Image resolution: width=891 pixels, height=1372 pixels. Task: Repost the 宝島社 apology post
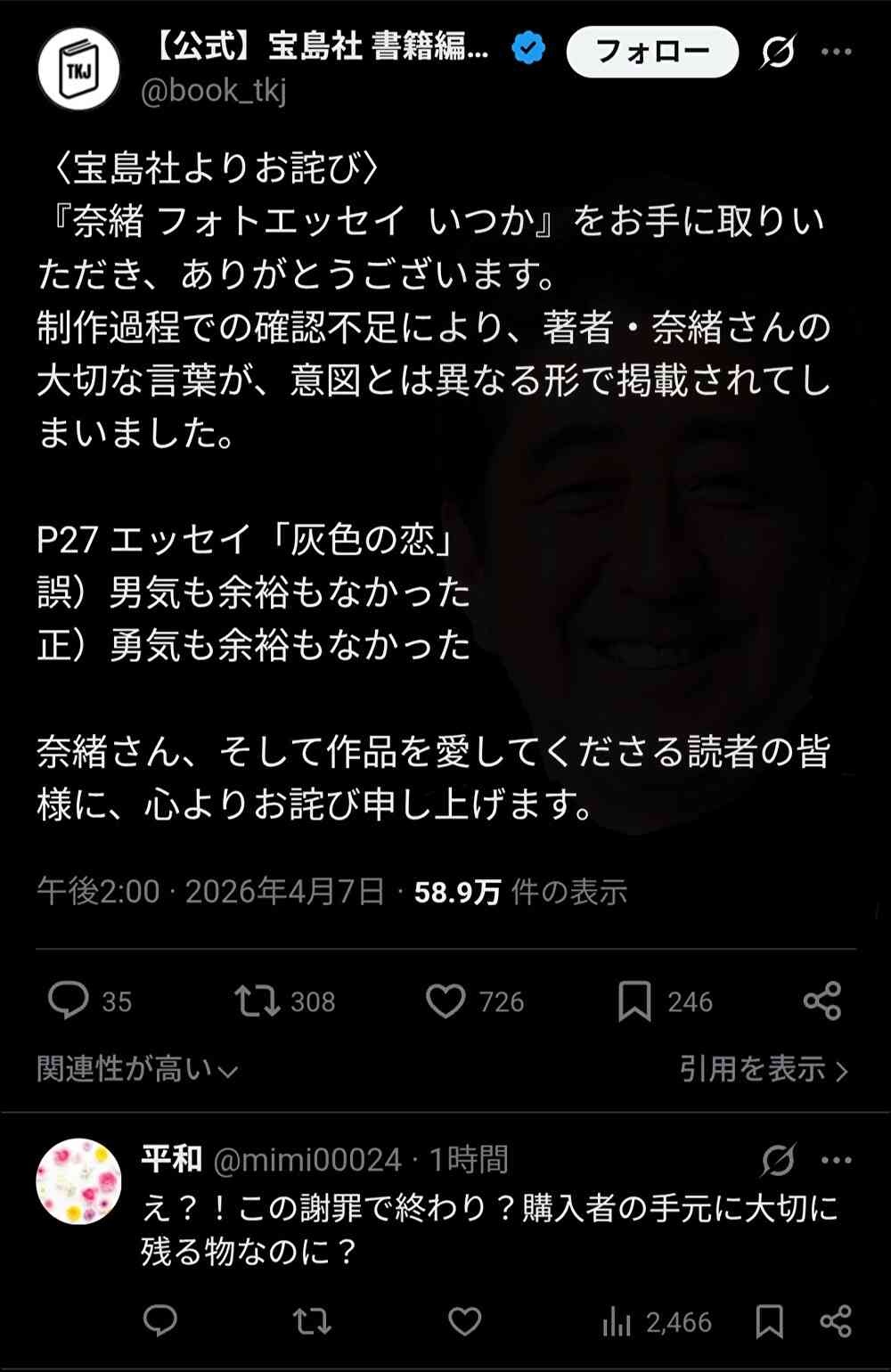coord(257,1001)
